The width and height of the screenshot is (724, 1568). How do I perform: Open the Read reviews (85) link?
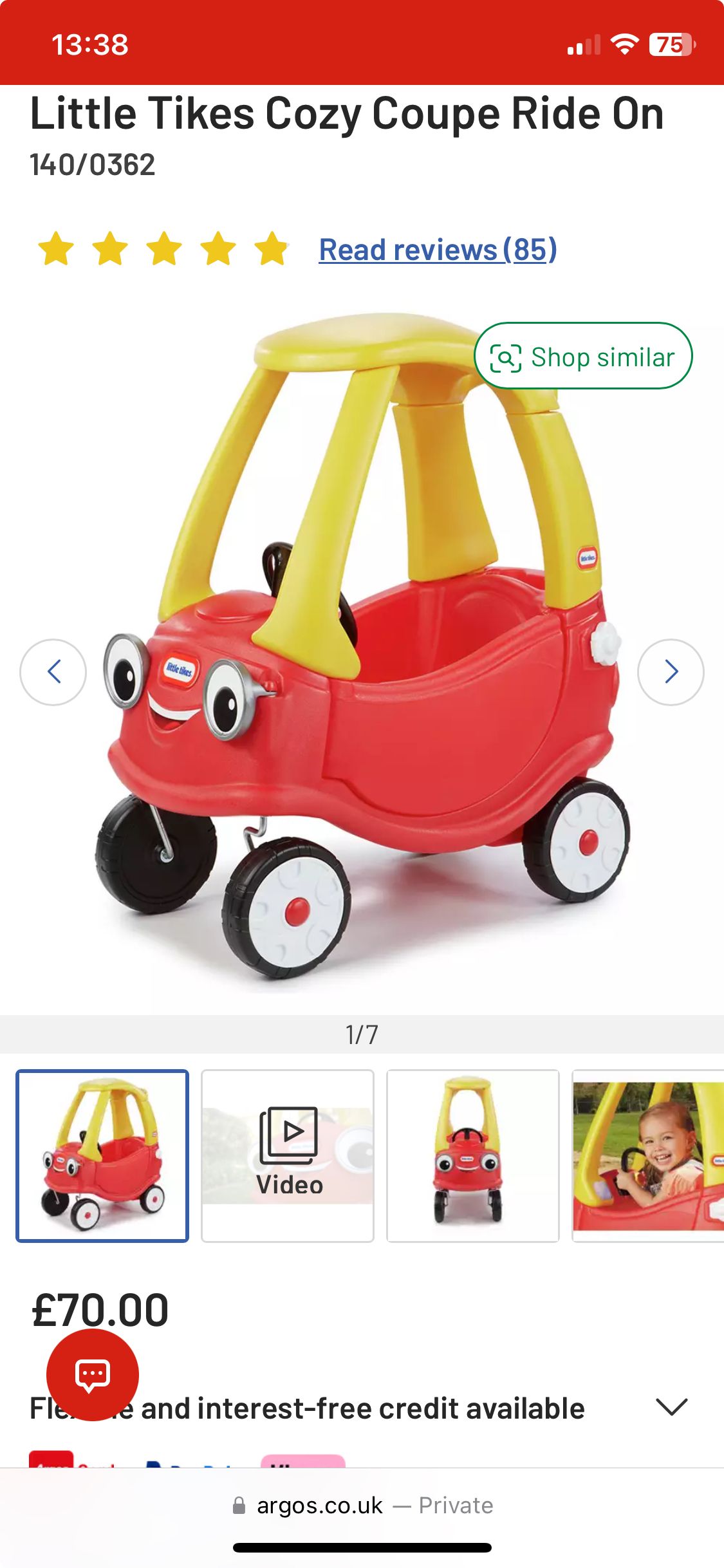tap(438, 250)
